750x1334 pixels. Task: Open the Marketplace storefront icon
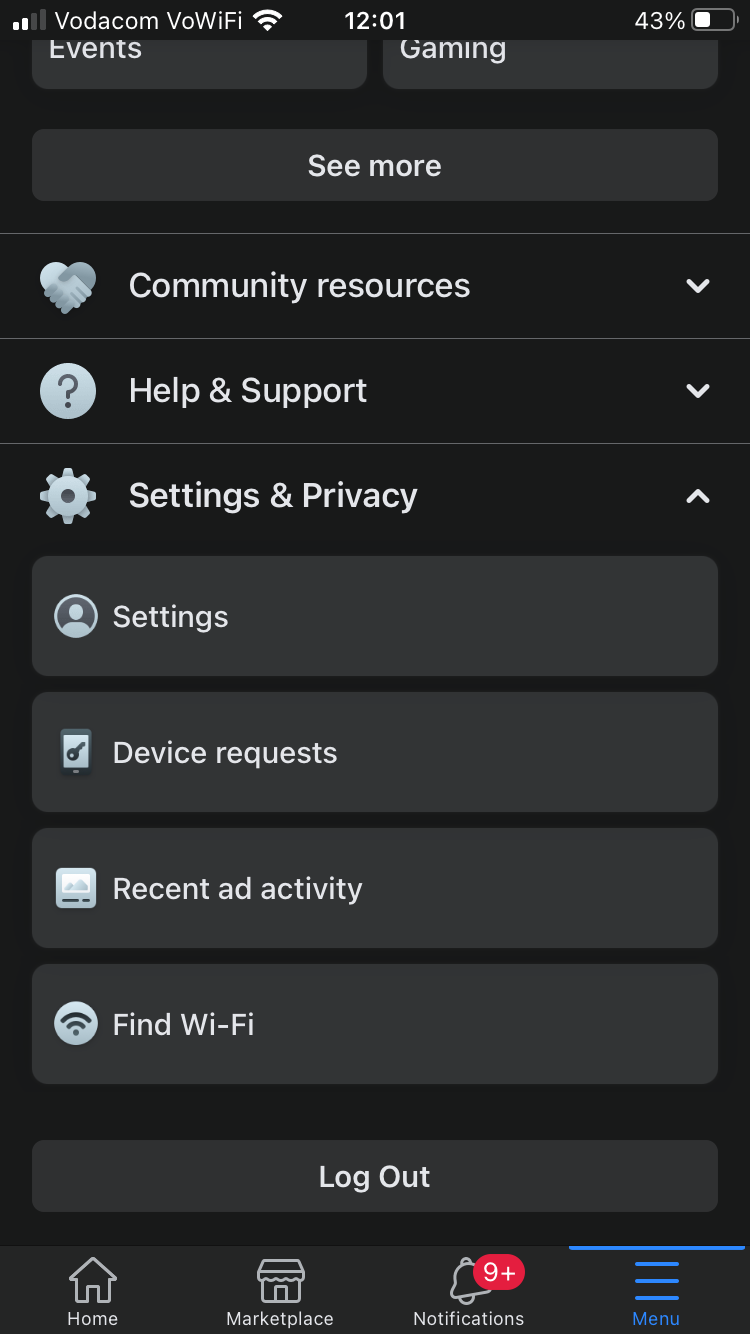279,1280
